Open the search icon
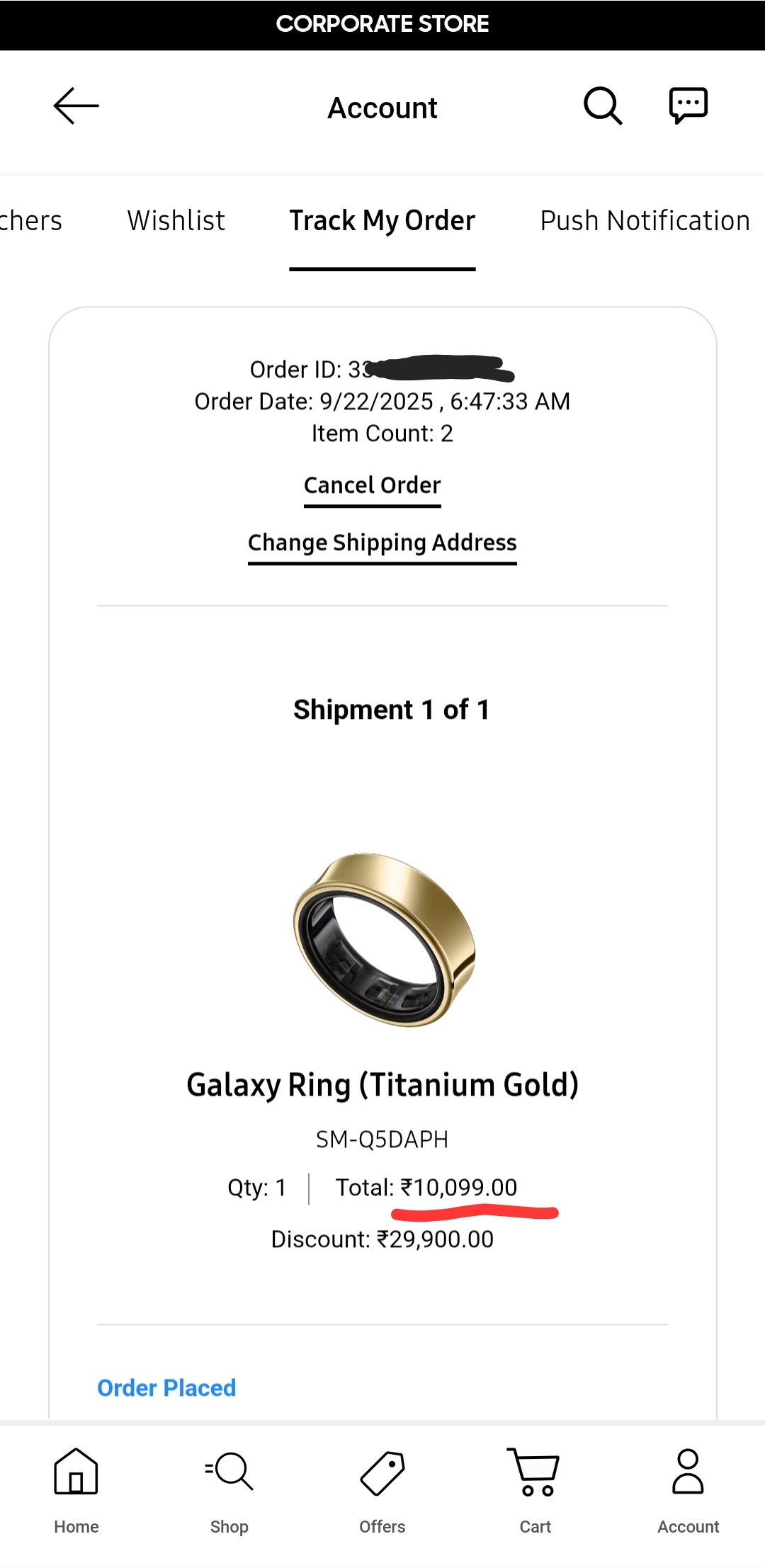Screen dimensions: 765x1568 (601, 106)
